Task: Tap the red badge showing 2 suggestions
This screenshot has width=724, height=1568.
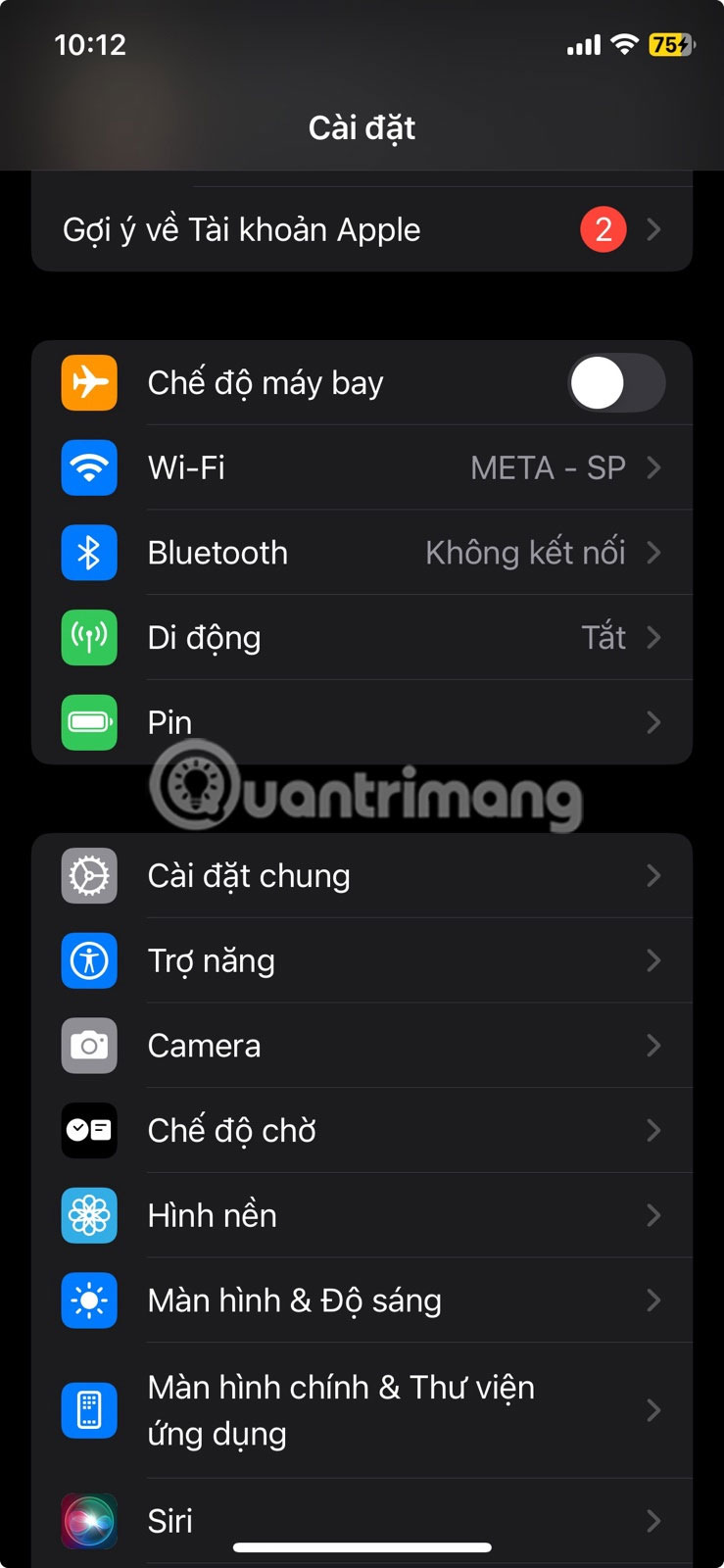Action: (603, 229)
